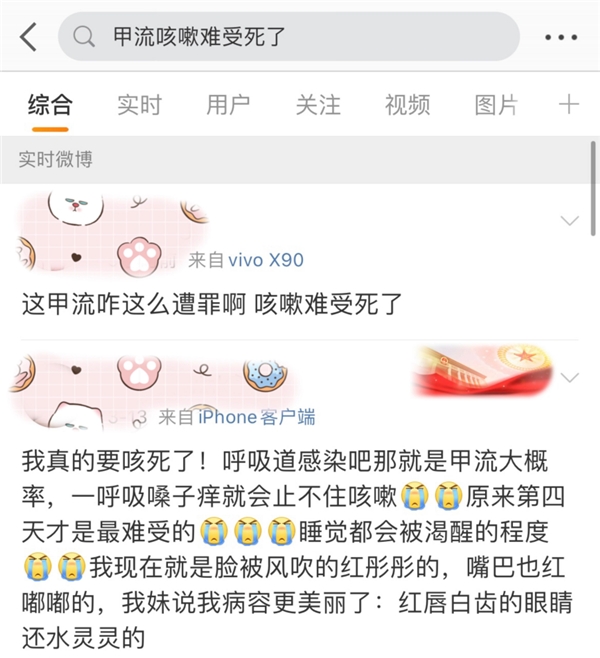Expand options chevron on the vivo X90 post
The image size is (600, 658).
(x=570, y=221)
